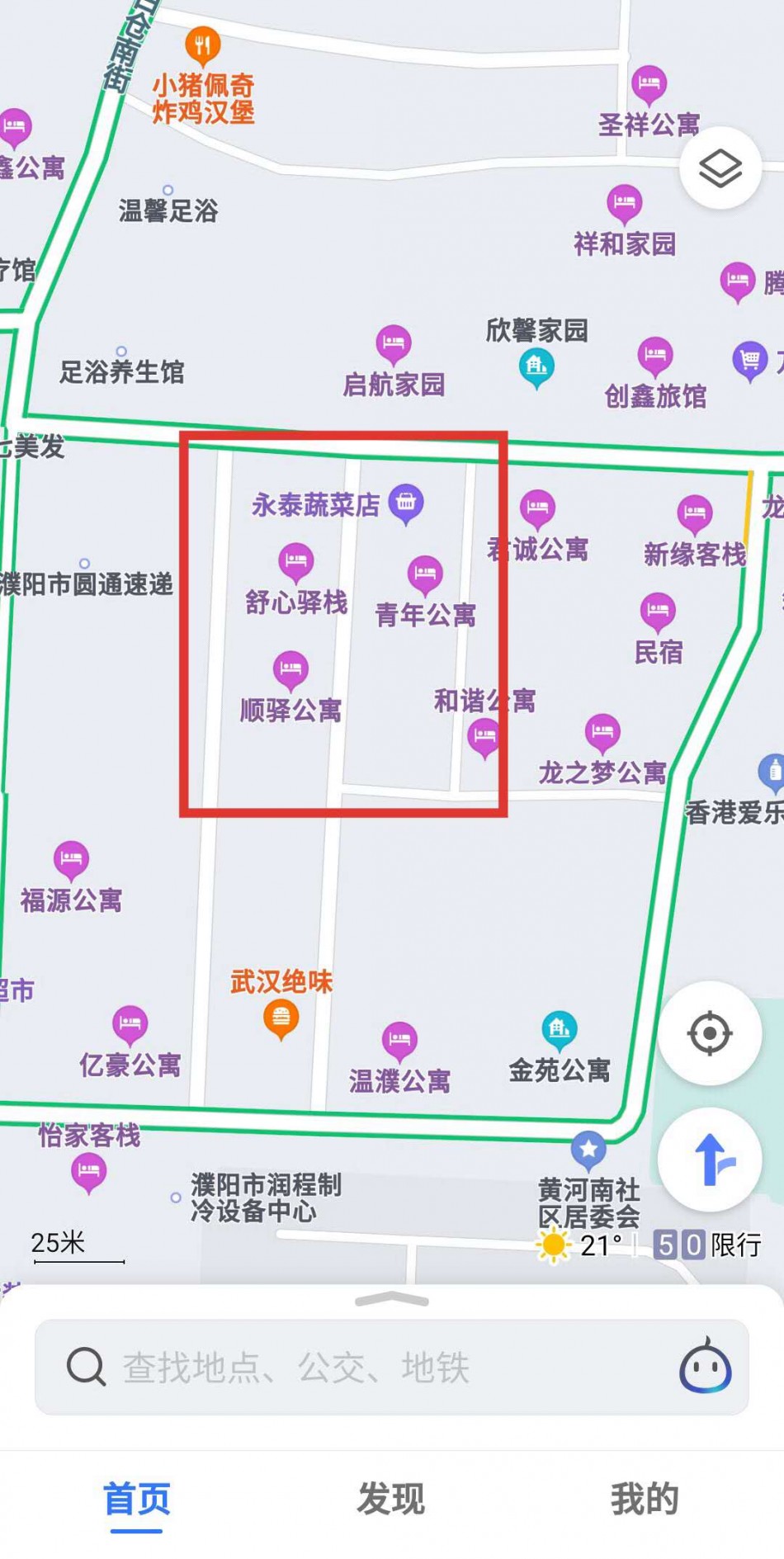Expand the bottom panel handle

tap(391, 1300)
